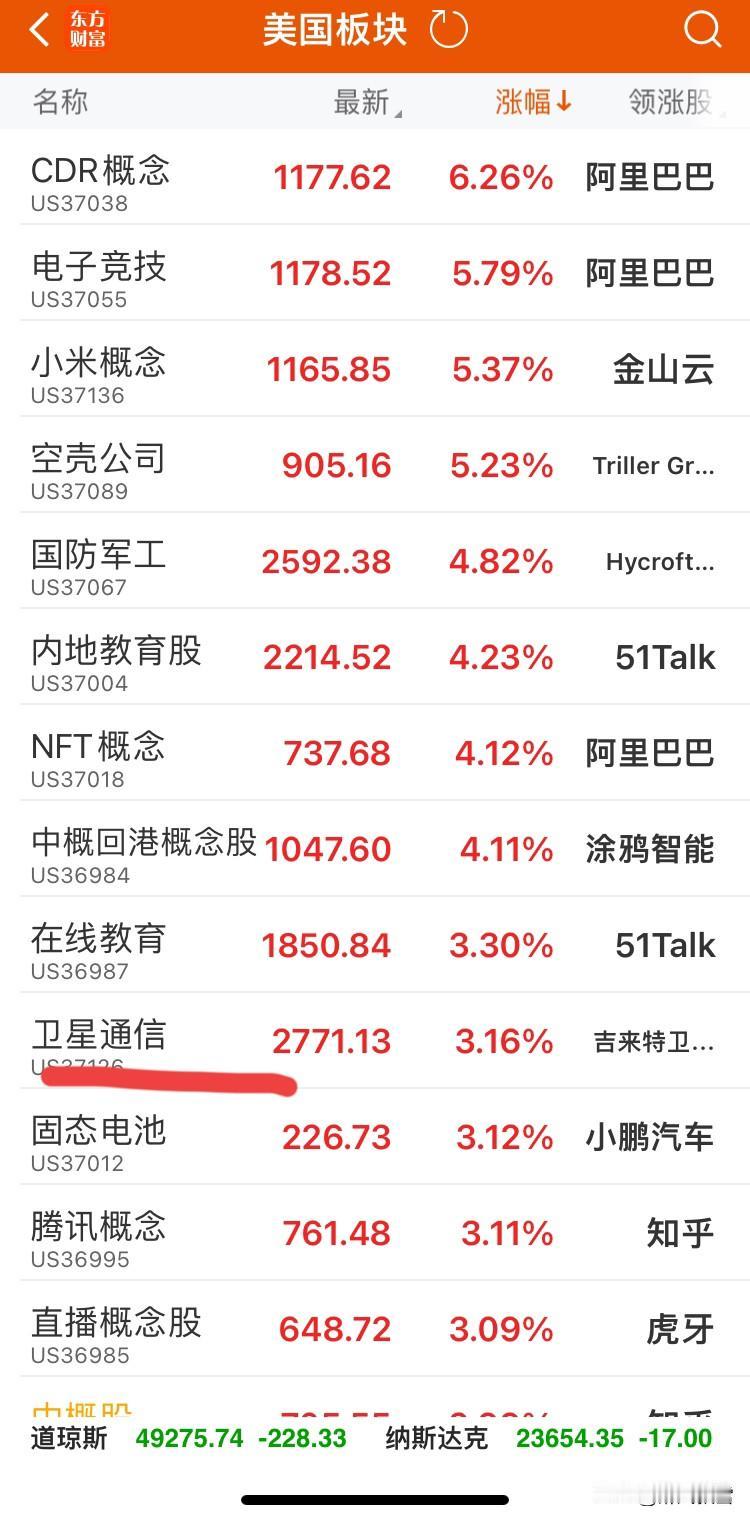Open the search magnifier icon
750x1521 pixels.
[702, 29]
